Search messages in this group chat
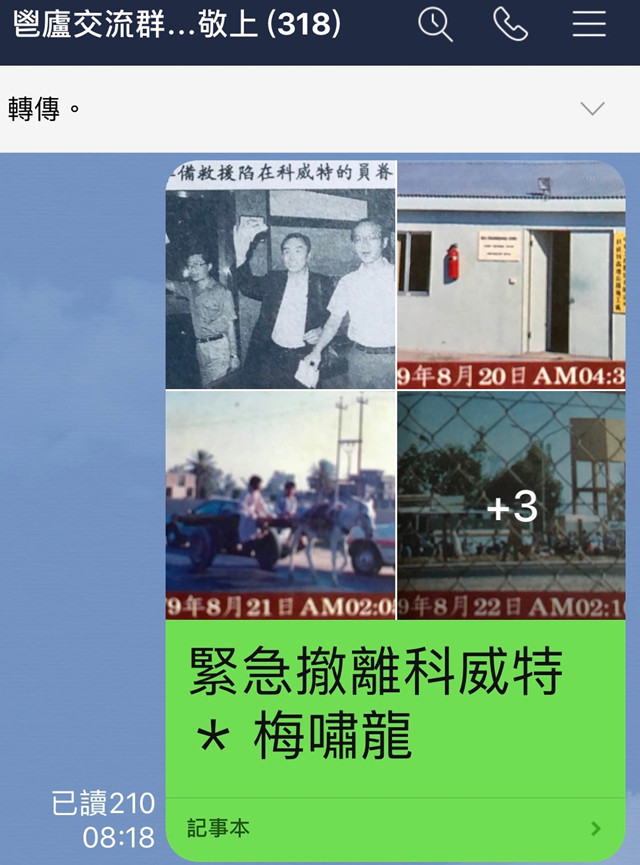This screenshot has width=640, height=865. [436, 24]
